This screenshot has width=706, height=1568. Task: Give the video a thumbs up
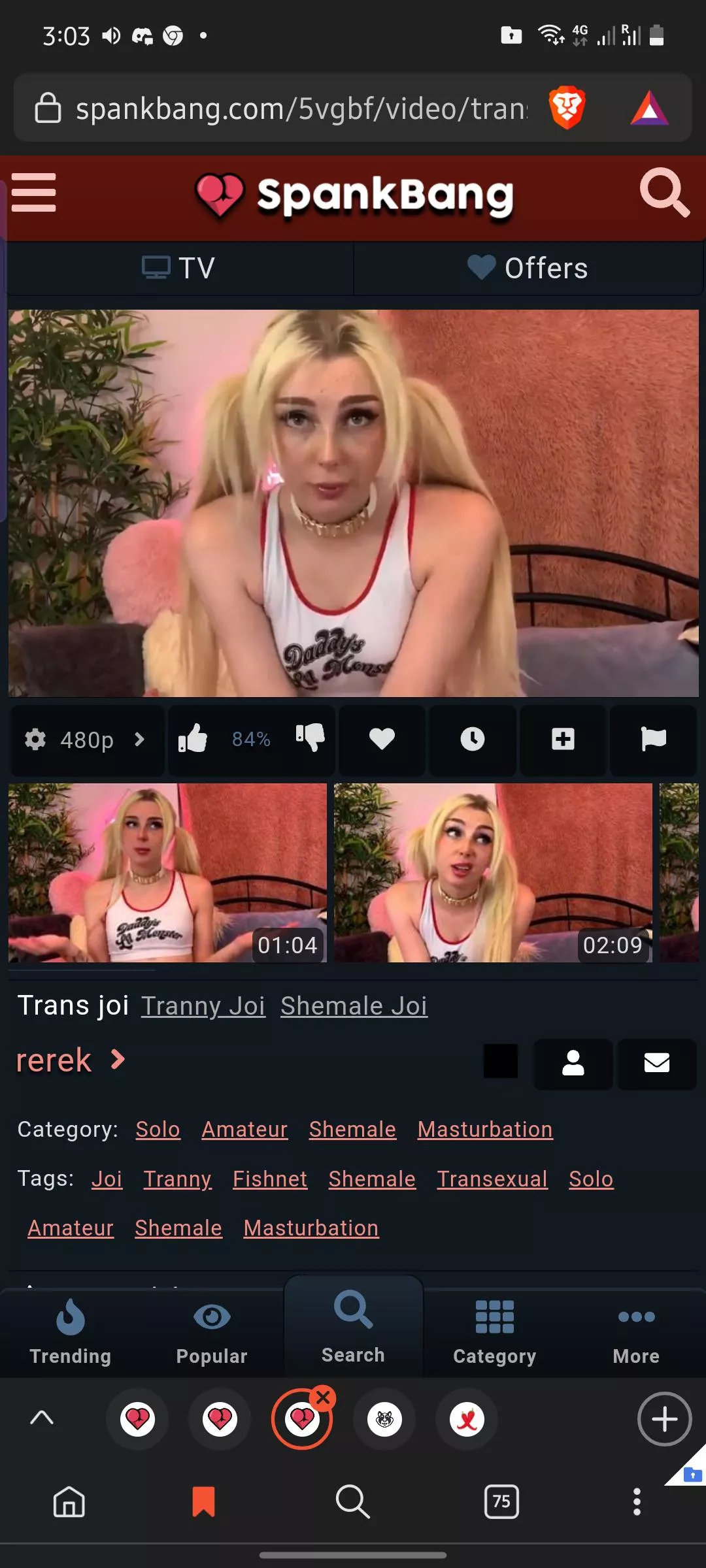coord(193,739)
